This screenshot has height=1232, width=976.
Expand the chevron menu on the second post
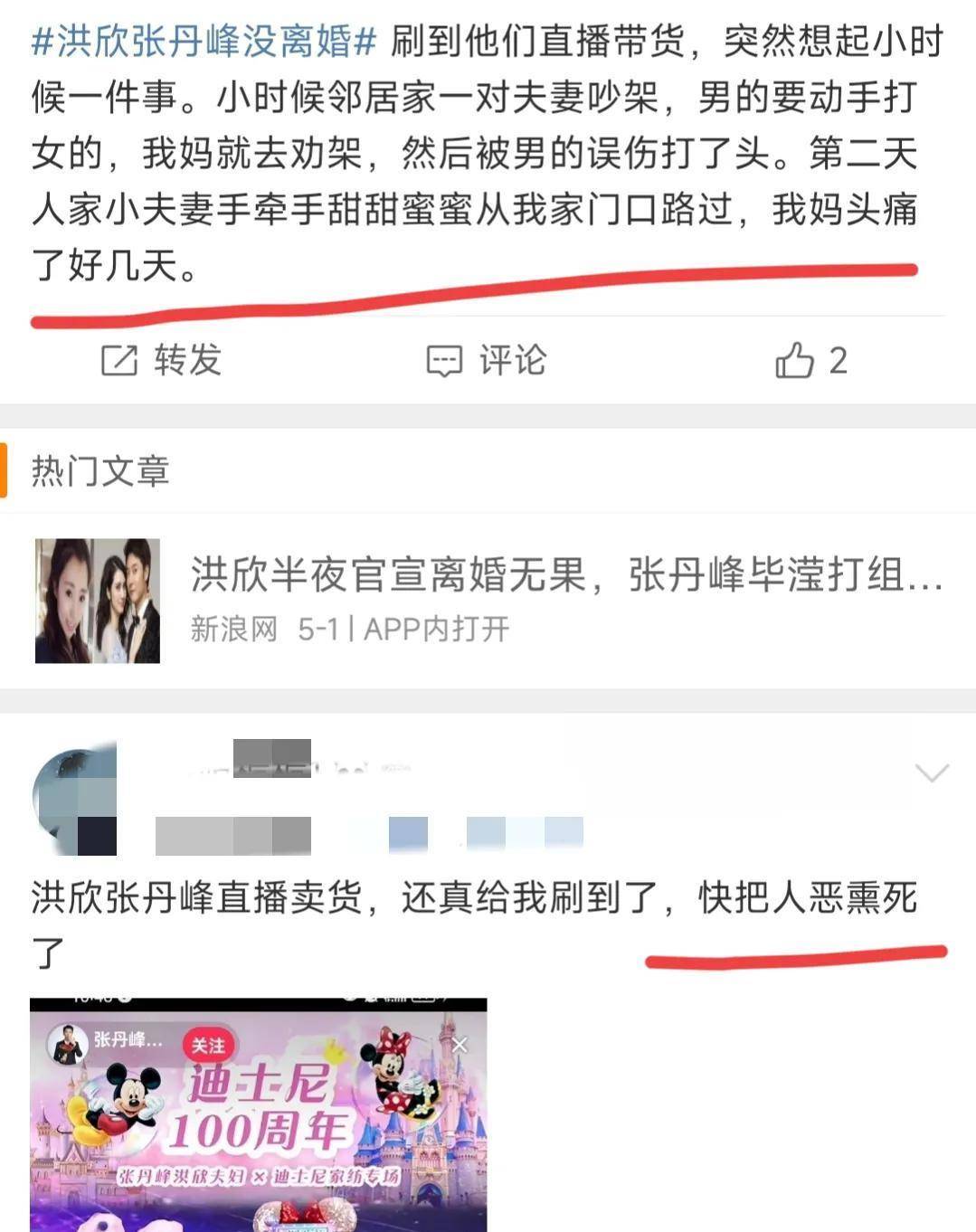[x=931, y=772]
